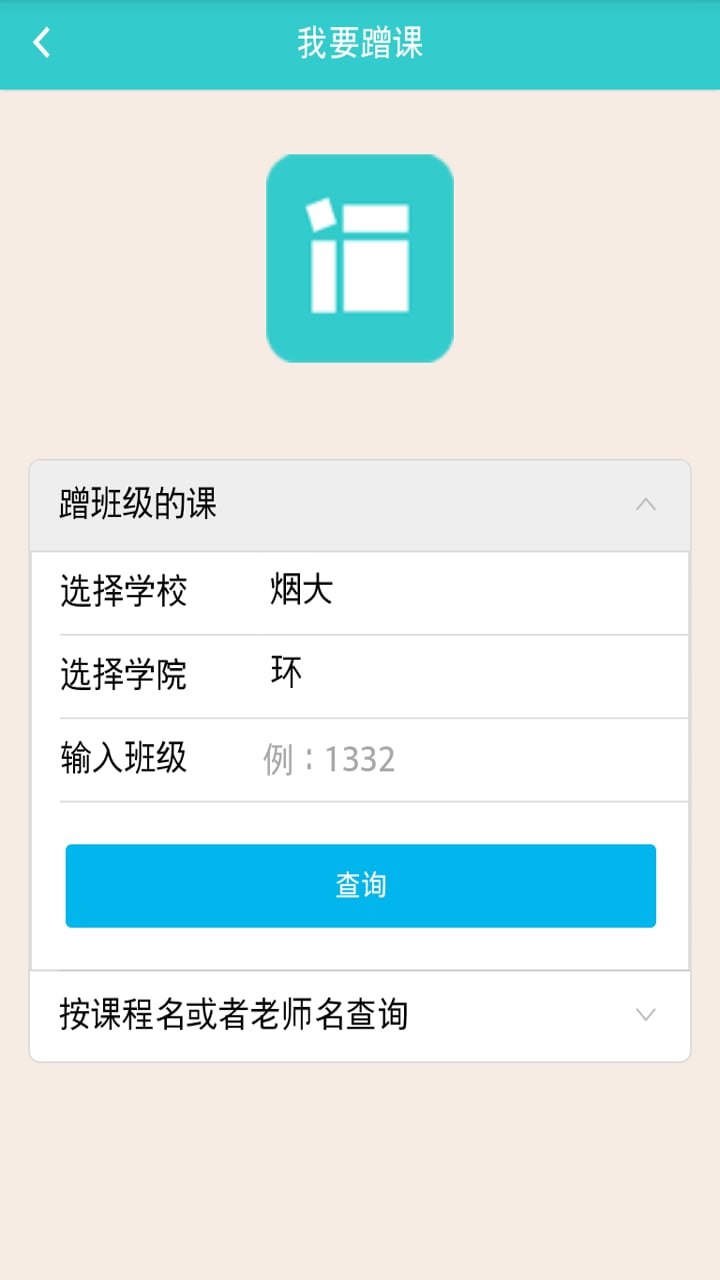
Task: Tap the blue 查询 button
Action: (x=360, y=886)
